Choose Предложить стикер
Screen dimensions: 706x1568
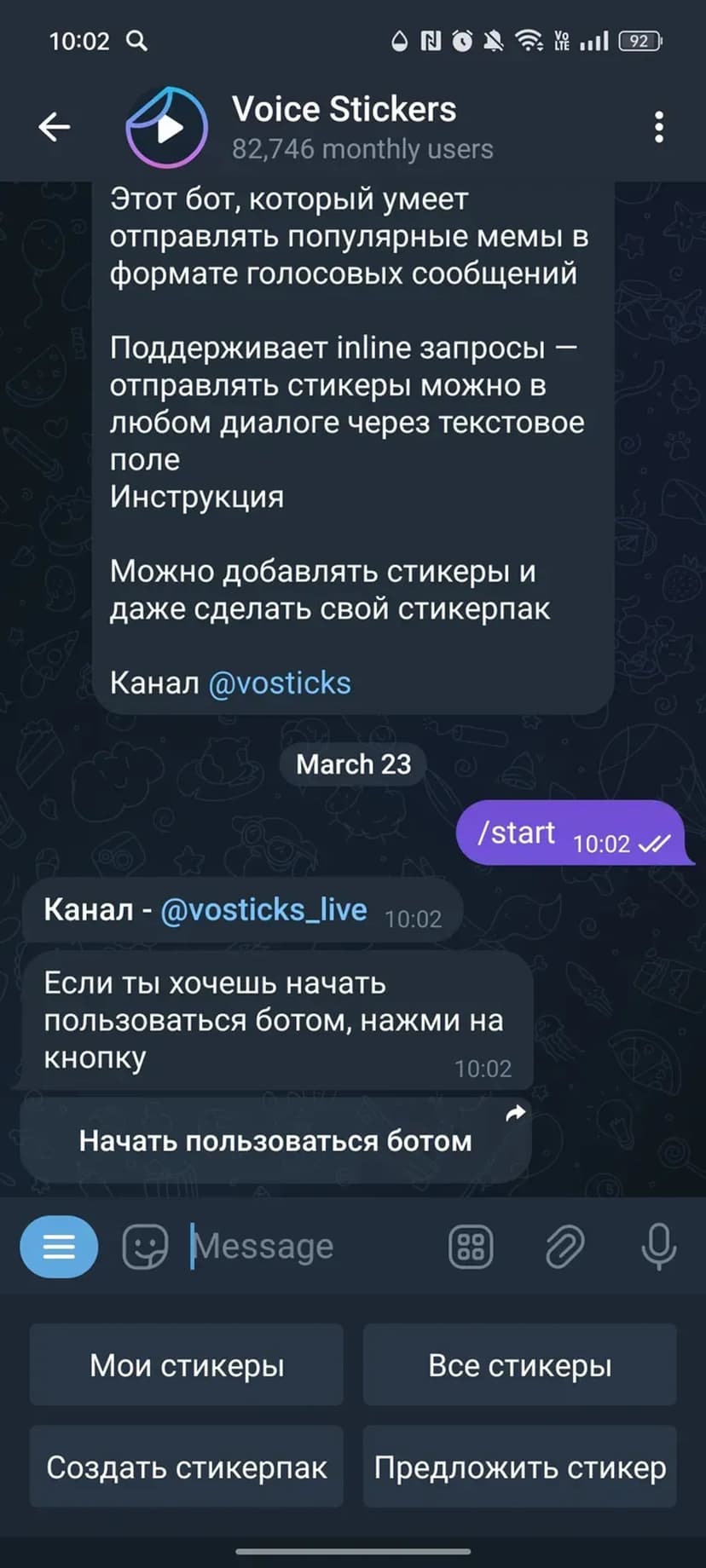click(x=519, y=1467)
